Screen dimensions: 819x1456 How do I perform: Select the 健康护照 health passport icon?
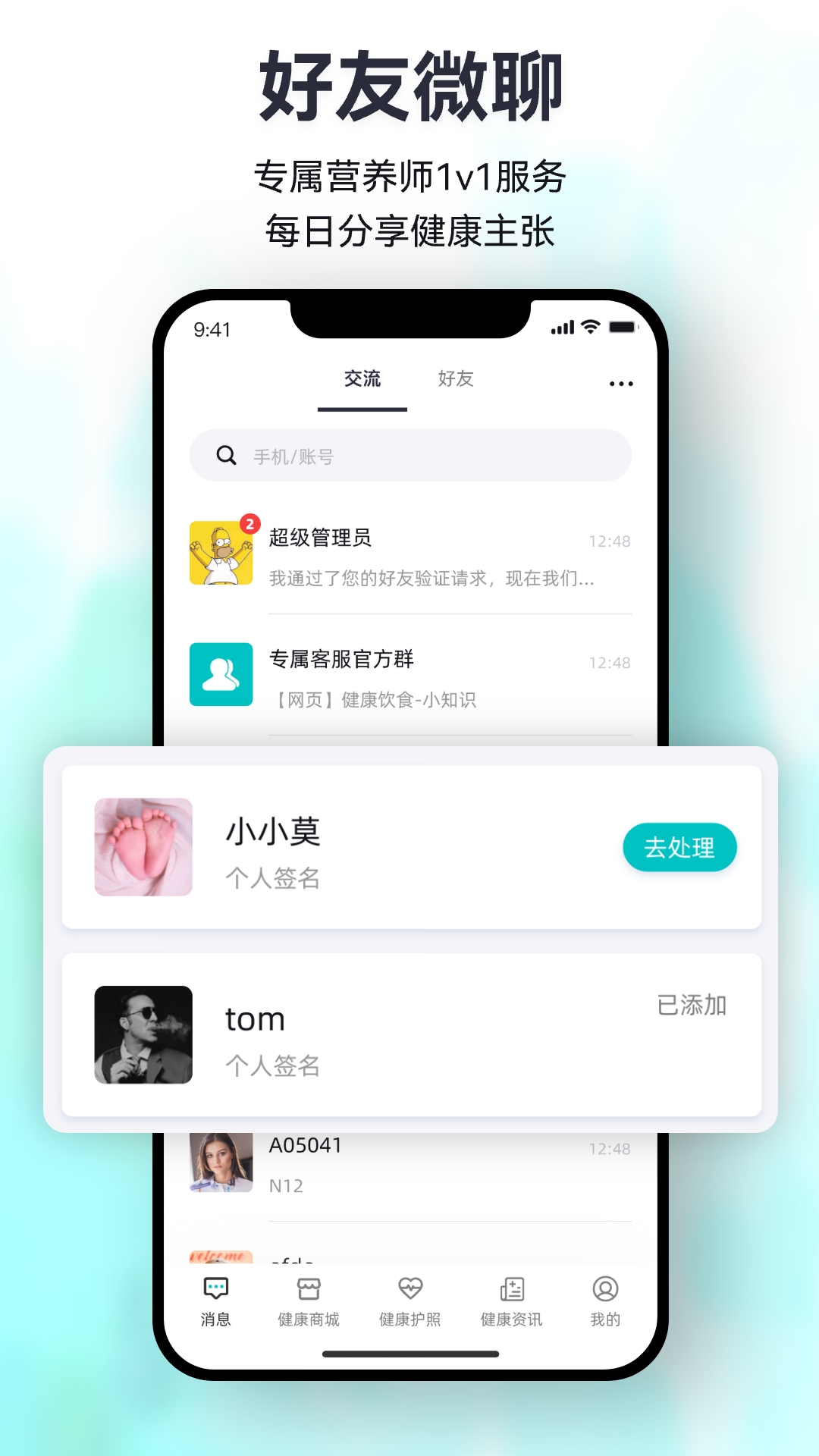point(410,1289)
